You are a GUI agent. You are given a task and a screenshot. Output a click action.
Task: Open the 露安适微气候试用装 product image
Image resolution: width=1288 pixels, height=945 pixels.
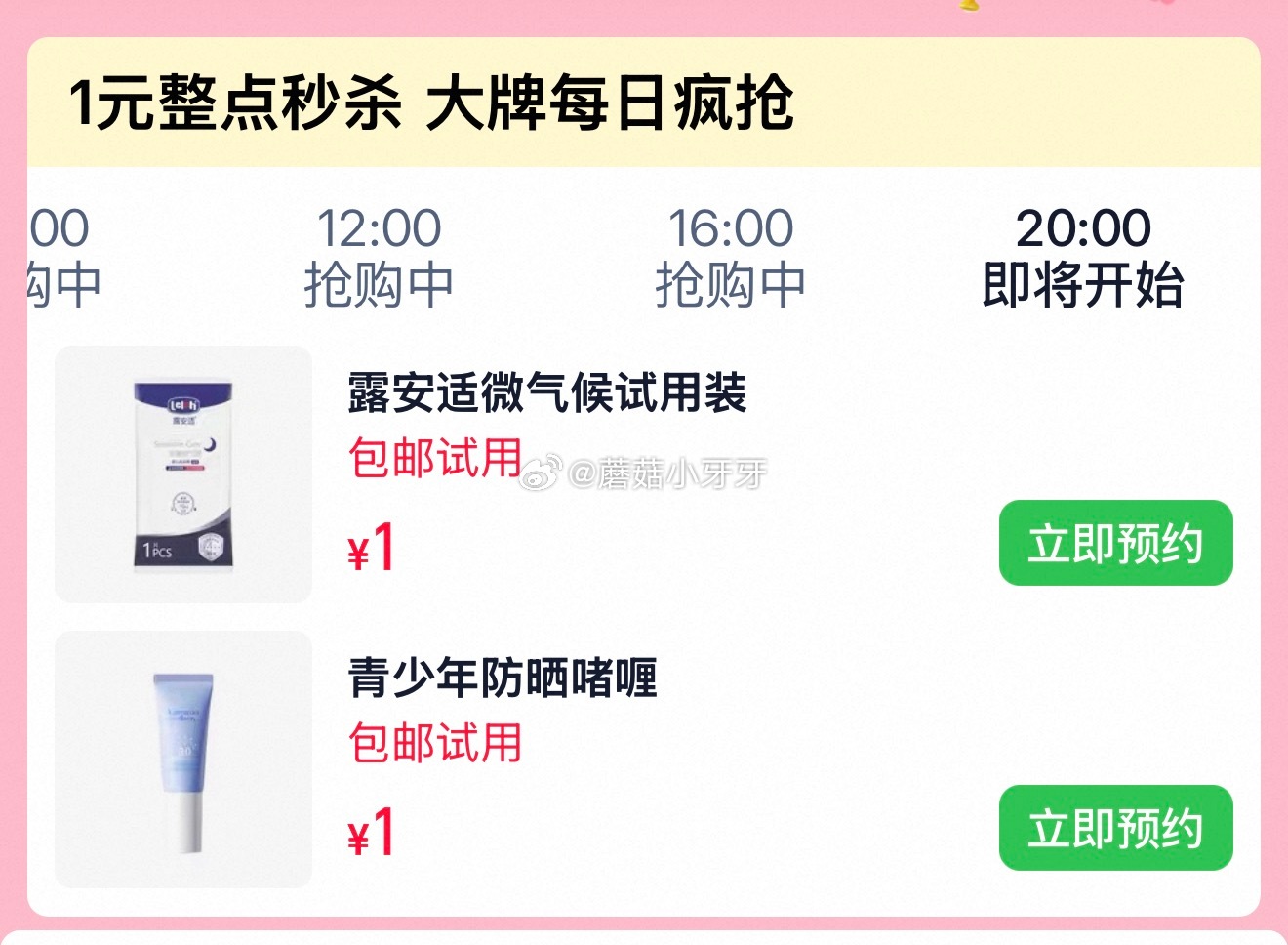coord(183,474)
